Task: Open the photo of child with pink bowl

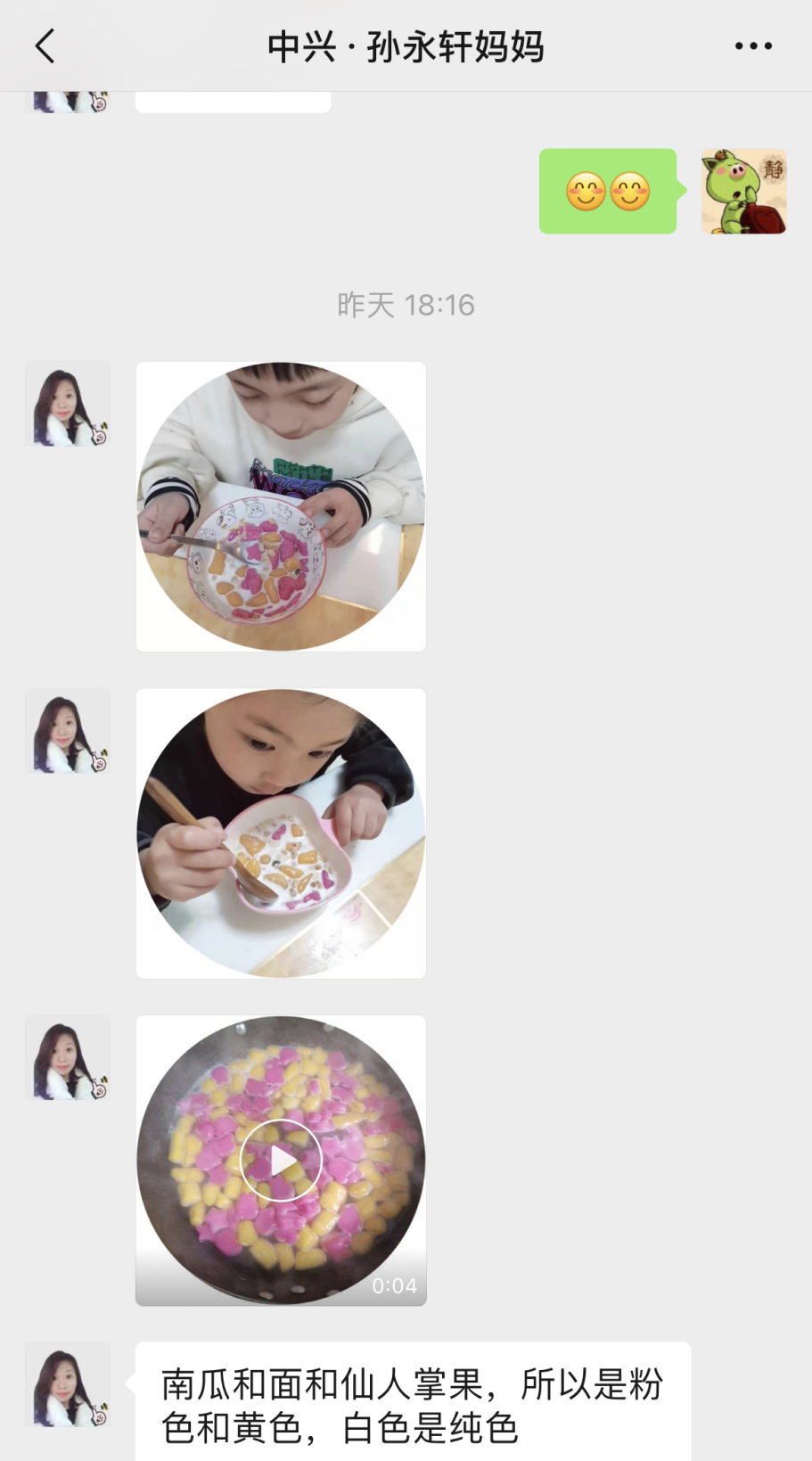Action: pos(281,833)
